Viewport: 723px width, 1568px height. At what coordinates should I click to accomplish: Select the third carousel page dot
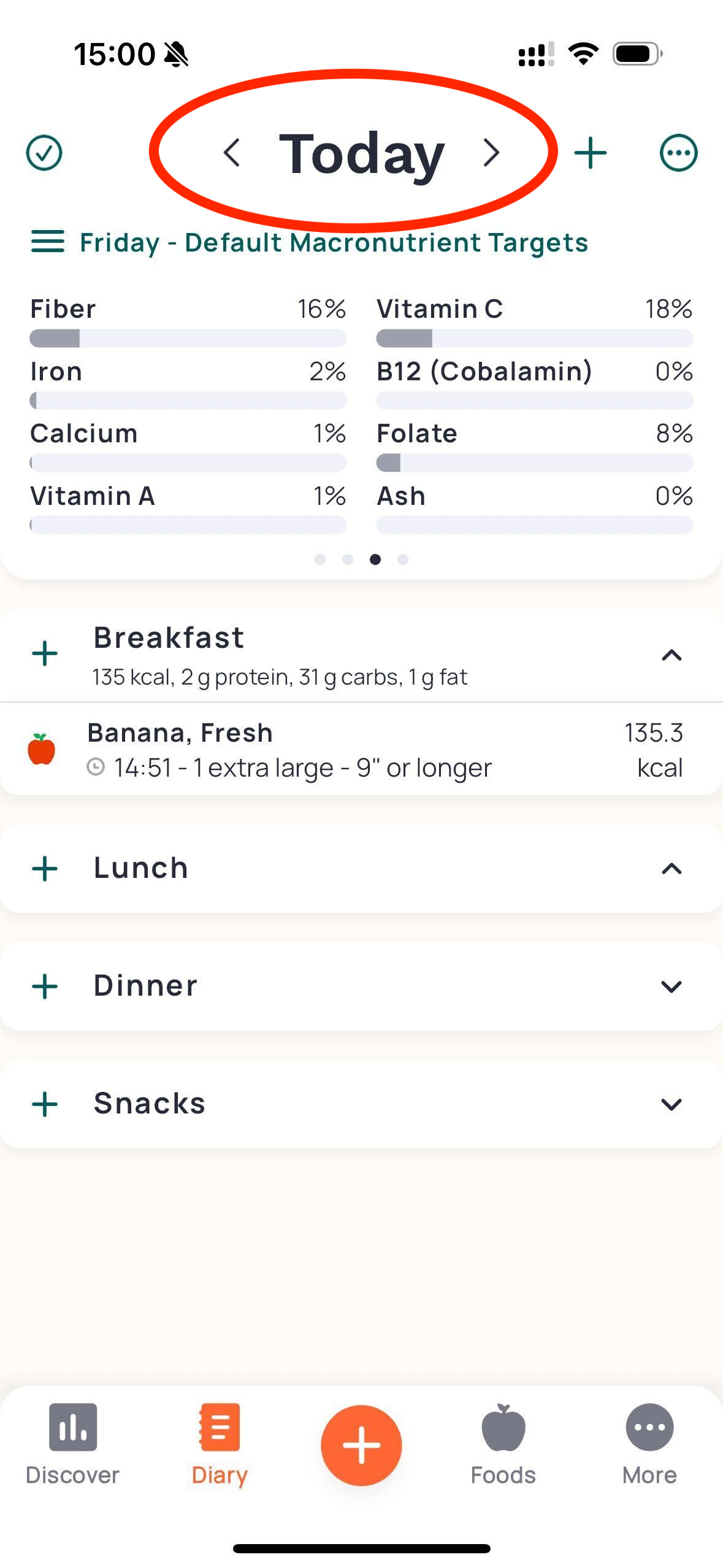pos(375,559)
